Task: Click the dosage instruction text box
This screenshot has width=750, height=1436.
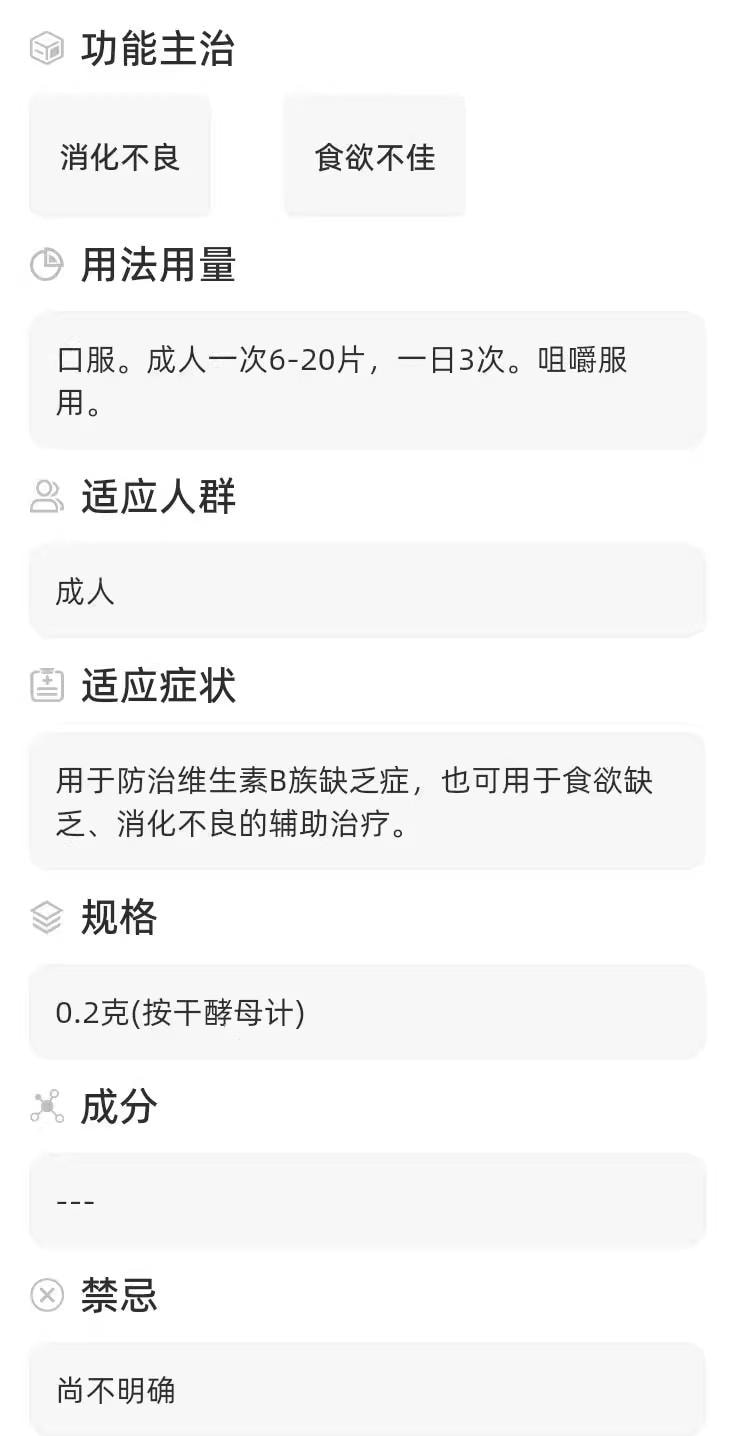Action: (368, 379)
